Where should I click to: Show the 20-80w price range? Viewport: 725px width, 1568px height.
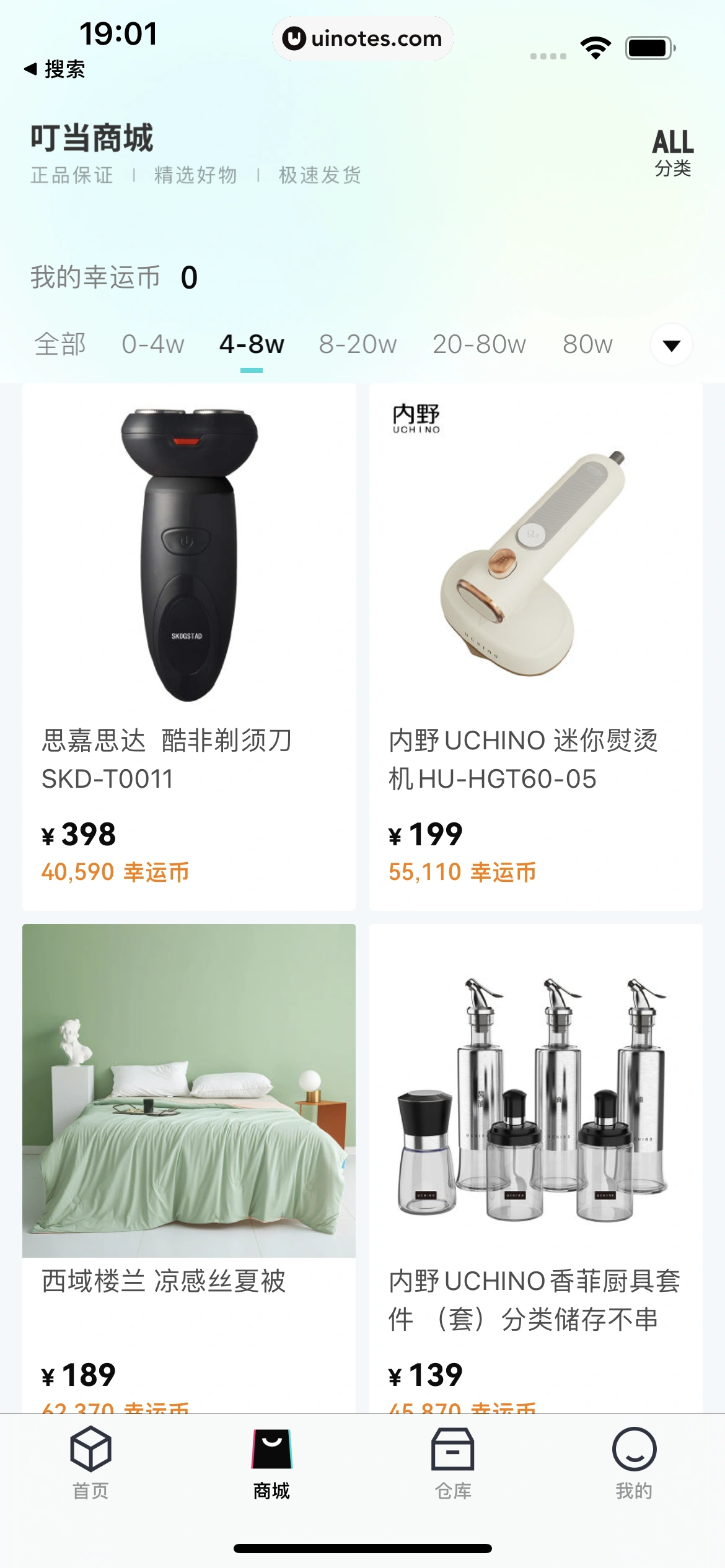click(x=479, y=344)
